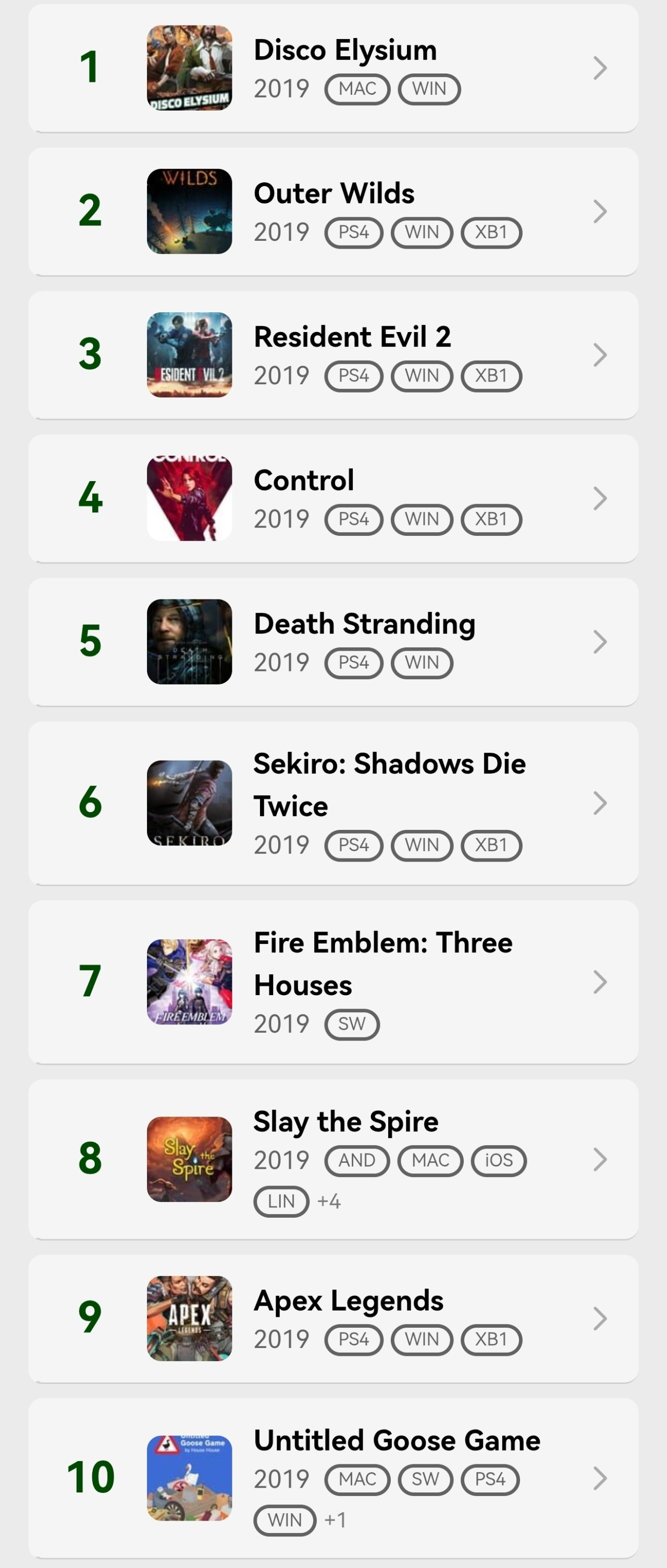Viewport: 667px width, 1568px height.
Task: Open the Outer Wilds game row
Action: coord(334,193)
